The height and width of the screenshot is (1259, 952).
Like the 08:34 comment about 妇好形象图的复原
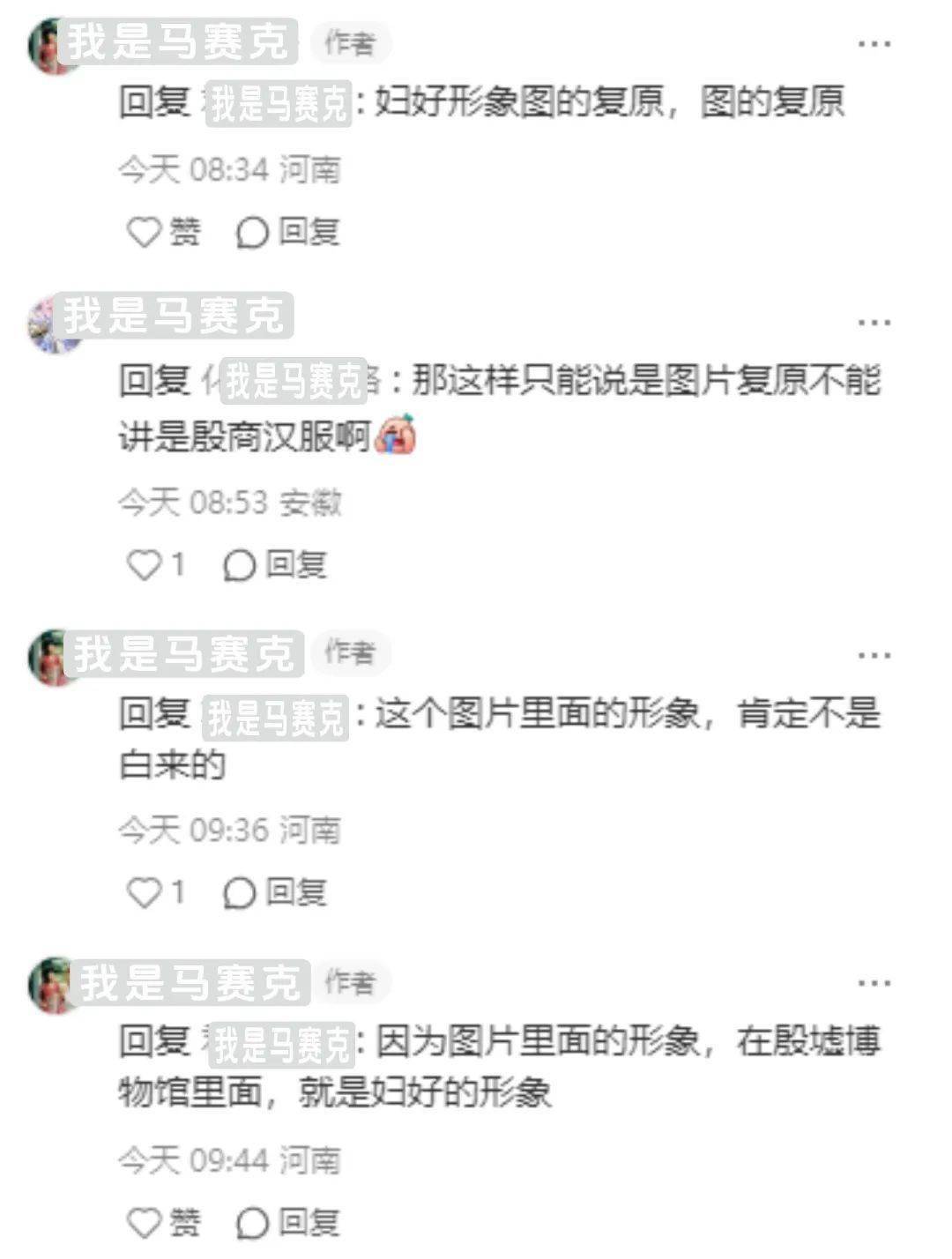point(163,232)
